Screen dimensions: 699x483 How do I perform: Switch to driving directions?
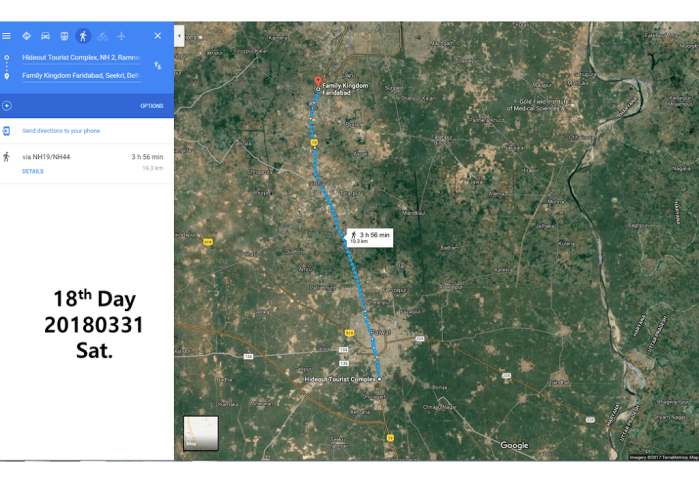coord(45,36)
